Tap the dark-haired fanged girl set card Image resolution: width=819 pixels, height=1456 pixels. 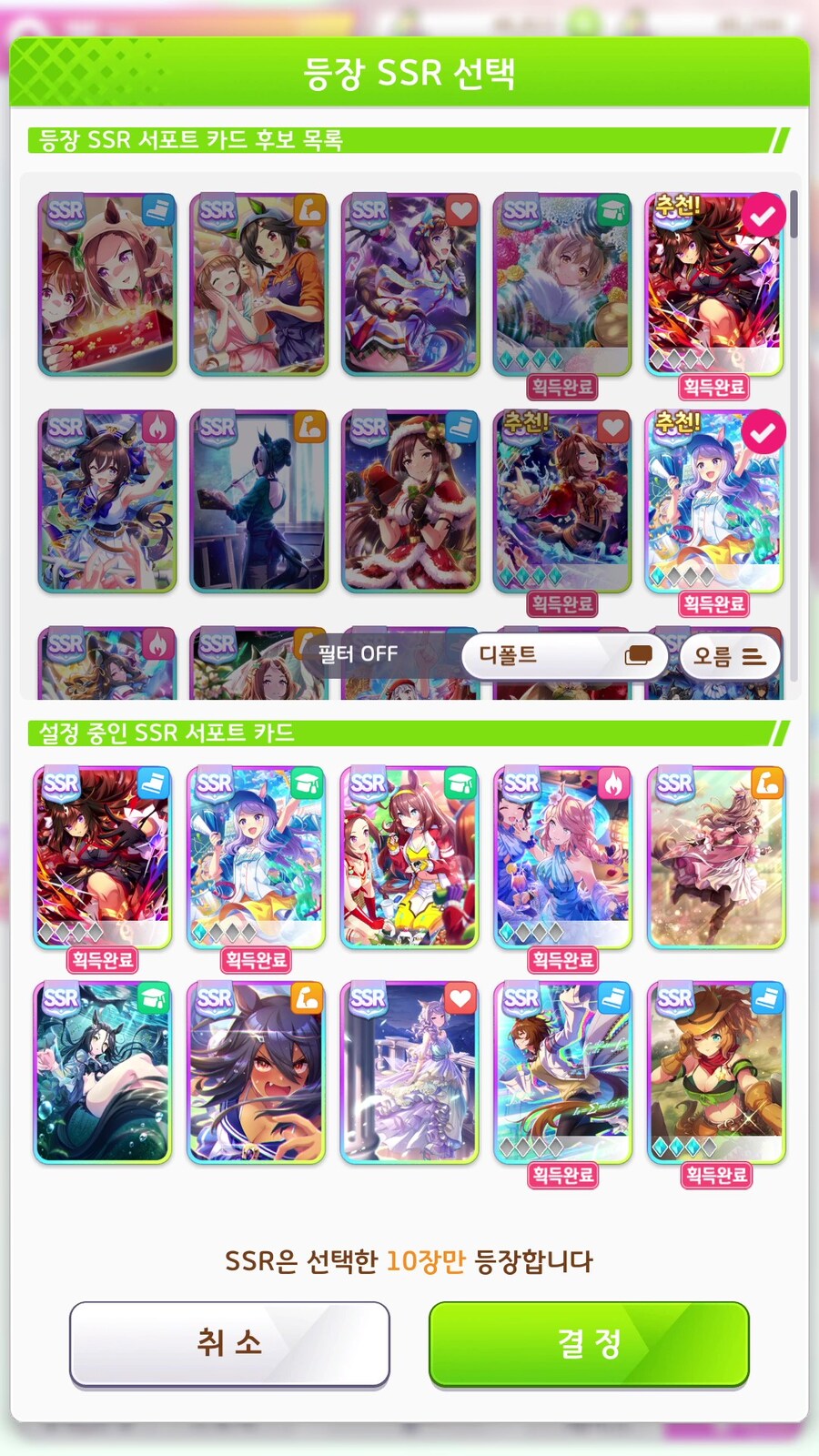point(256,1072)
